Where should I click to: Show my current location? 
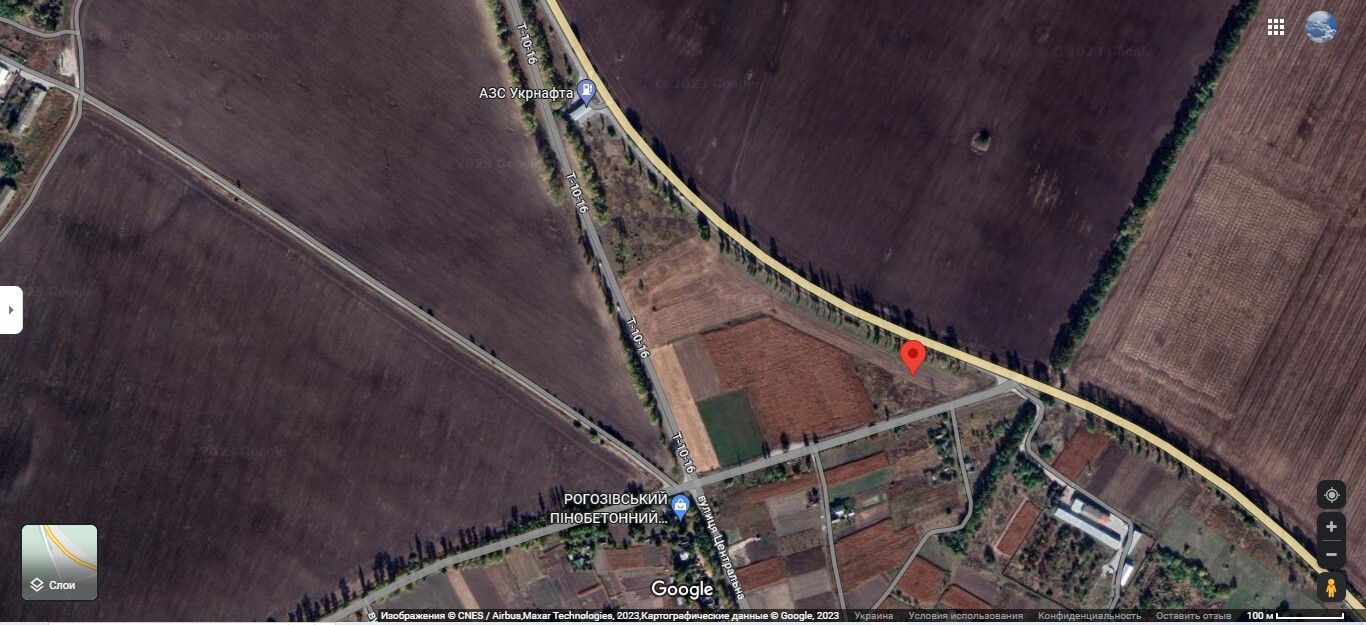(1331, 494)
